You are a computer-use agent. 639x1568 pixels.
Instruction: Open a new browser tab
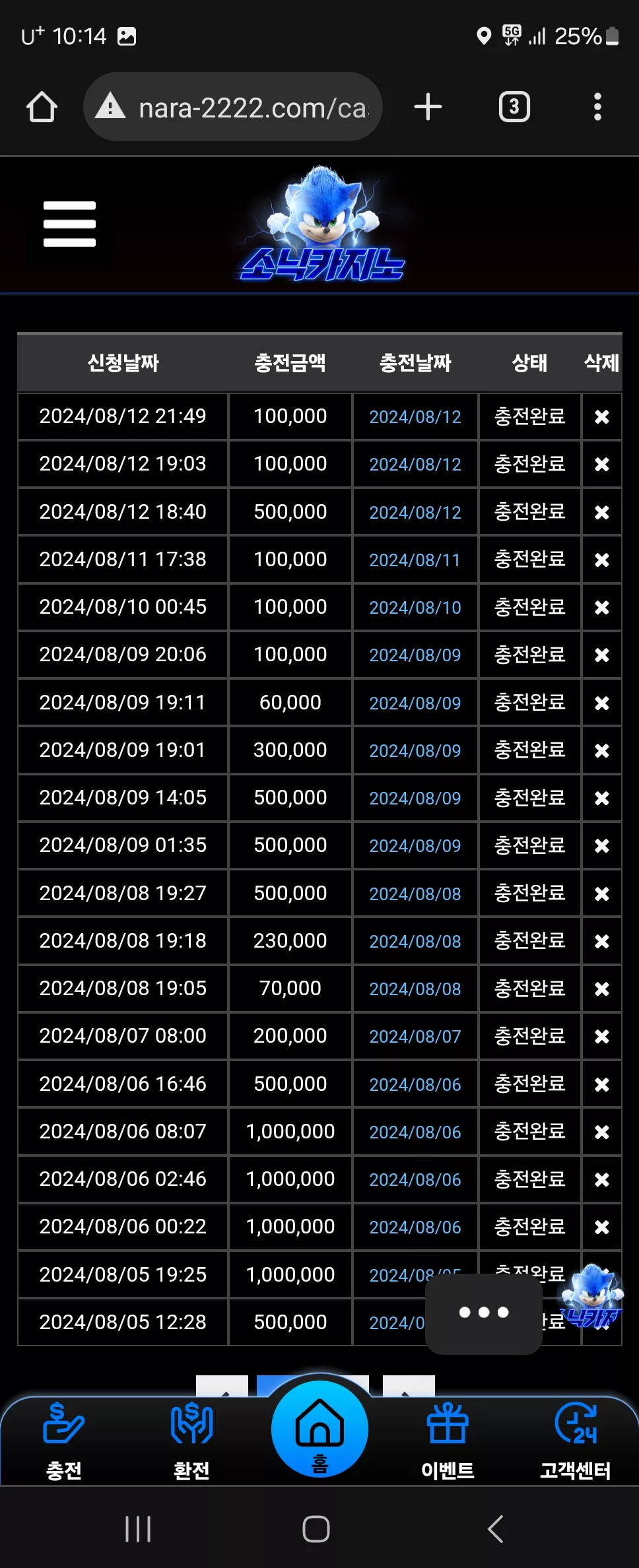click(x=428, y=107)
